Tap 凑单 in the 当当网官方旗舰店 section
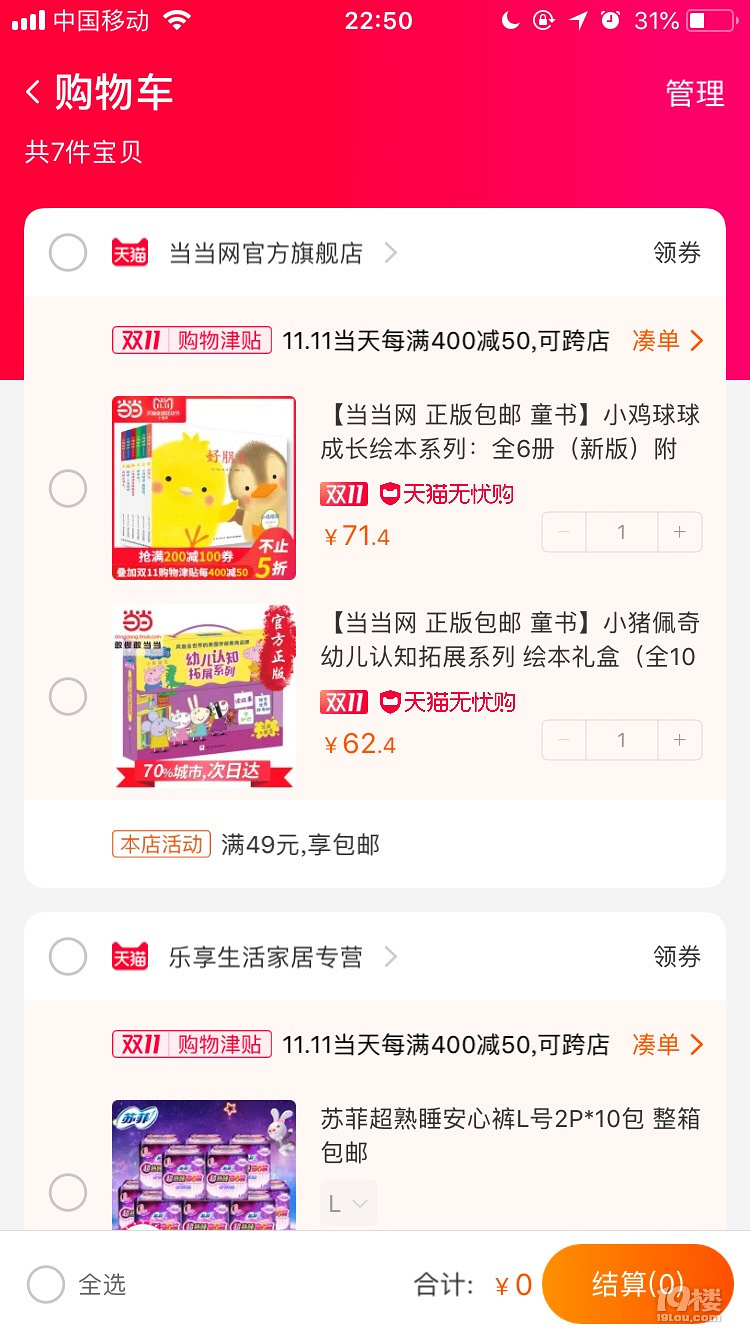Image resolution: width=750 pixels, height=1334 pixels. coord(667,341)
